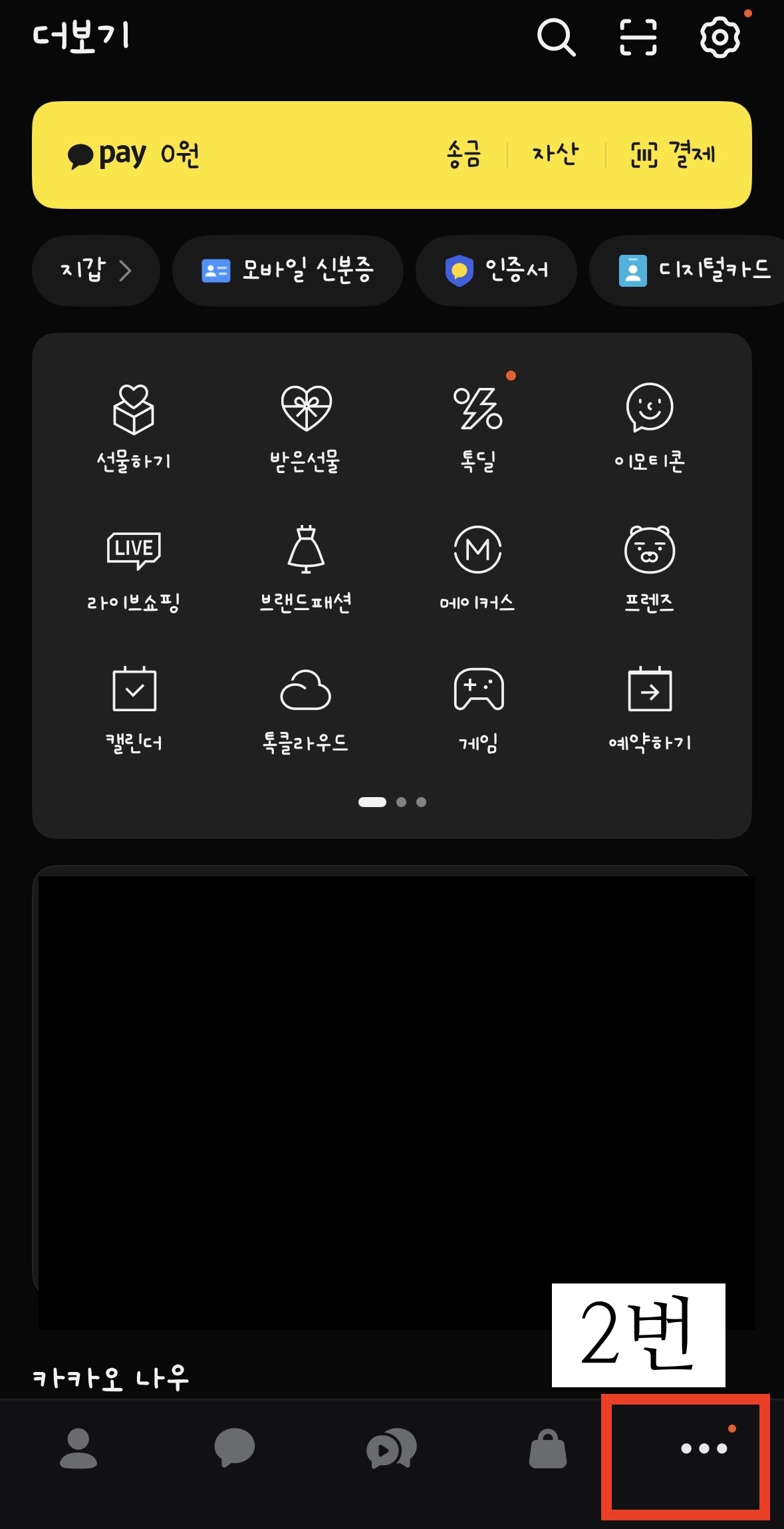Open 모바일 신분증 shortcut
The width and height of the screenshot is (784, 1529).
[287, 270]
